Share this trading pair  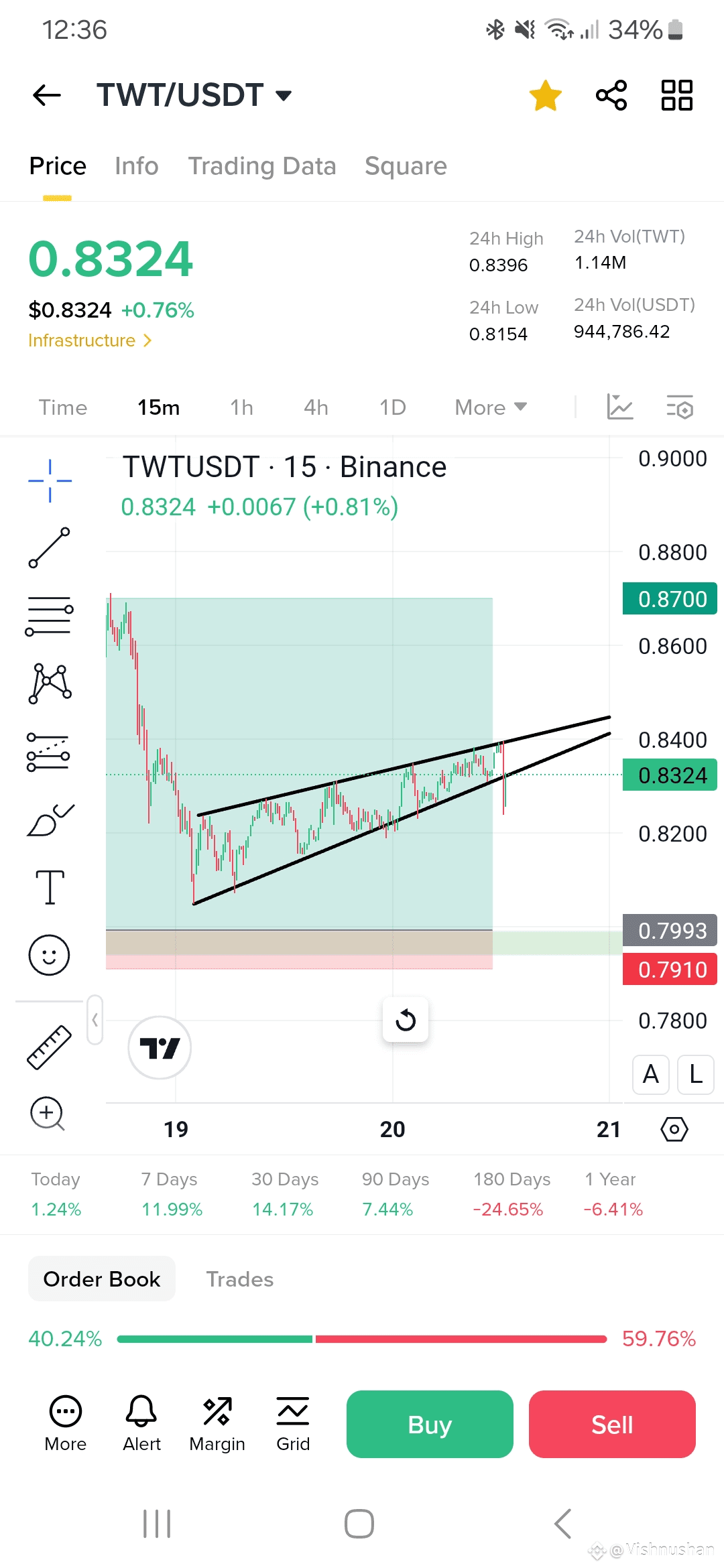pyautogui.click(x=611, y=95)
